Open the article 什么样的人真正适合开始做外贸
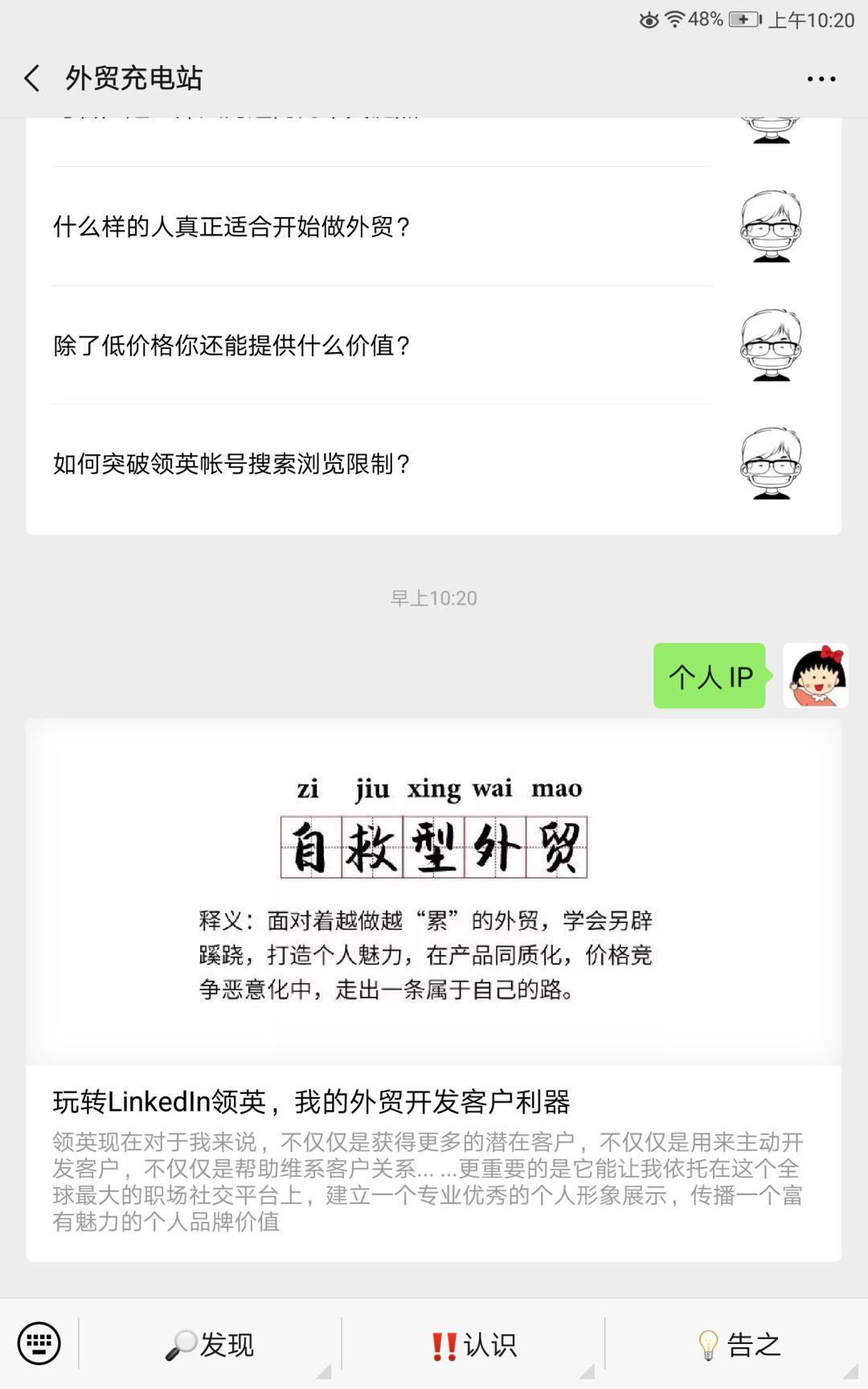 (231, 227)
